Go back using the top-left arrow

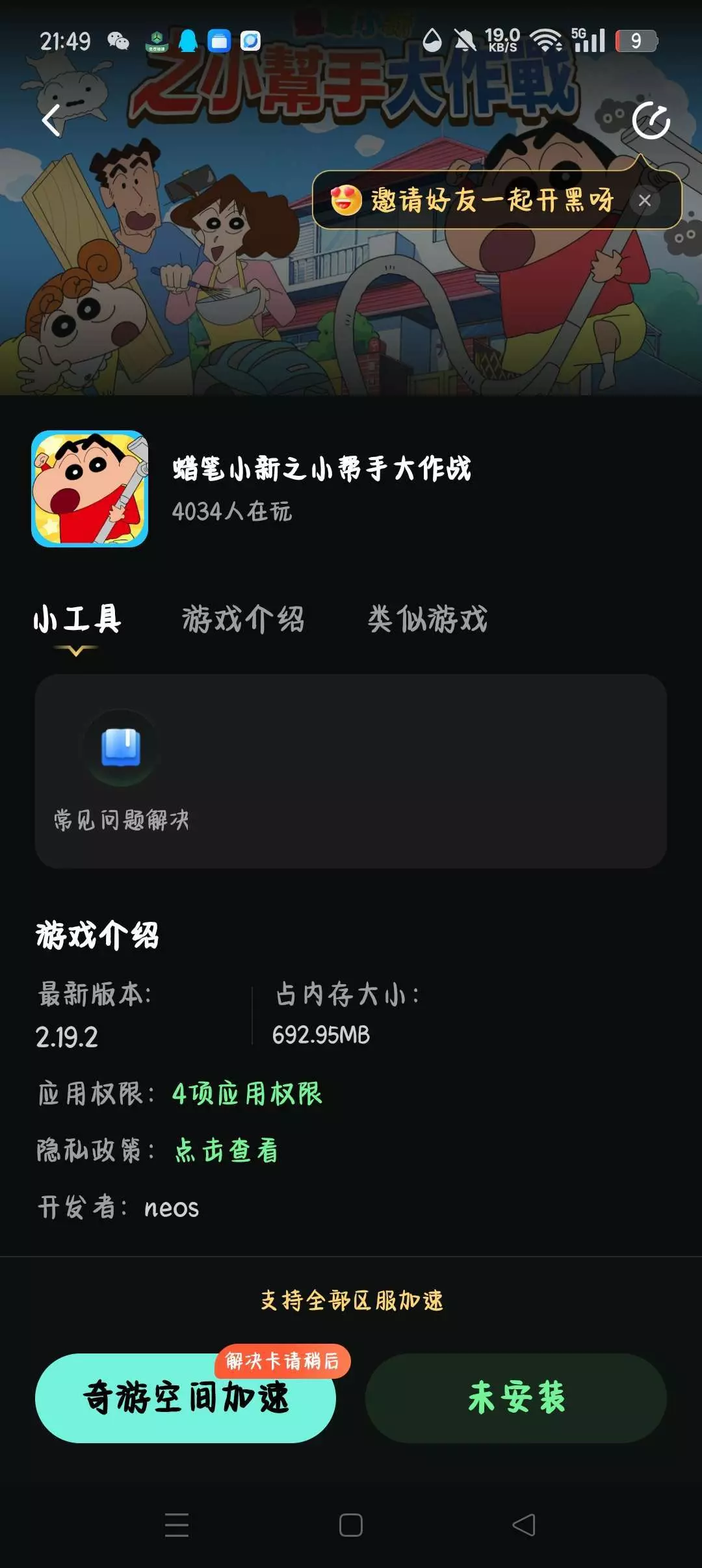tap(51, 120)
